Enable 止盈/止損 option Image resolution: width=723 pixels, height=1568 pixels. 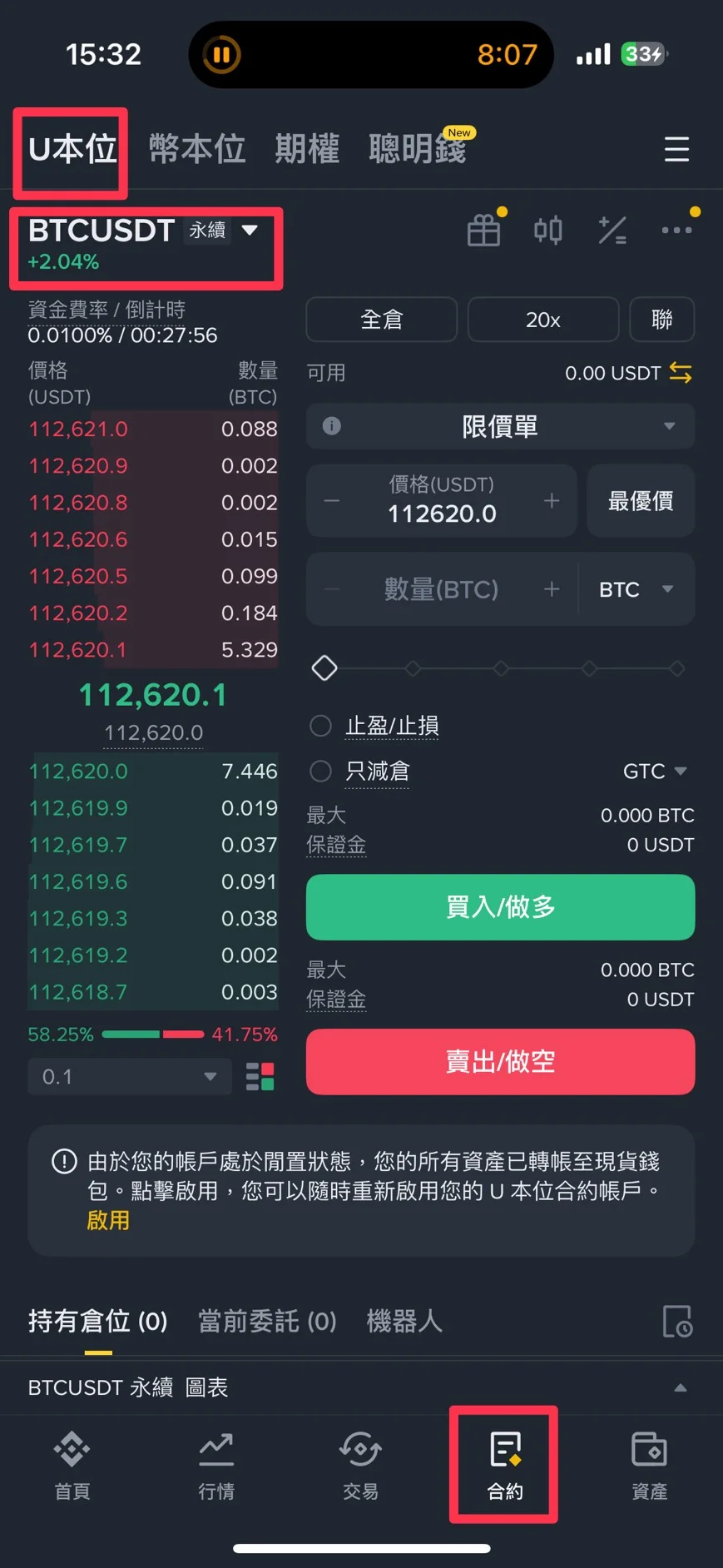pyautogui.click(x=321, y=726)
